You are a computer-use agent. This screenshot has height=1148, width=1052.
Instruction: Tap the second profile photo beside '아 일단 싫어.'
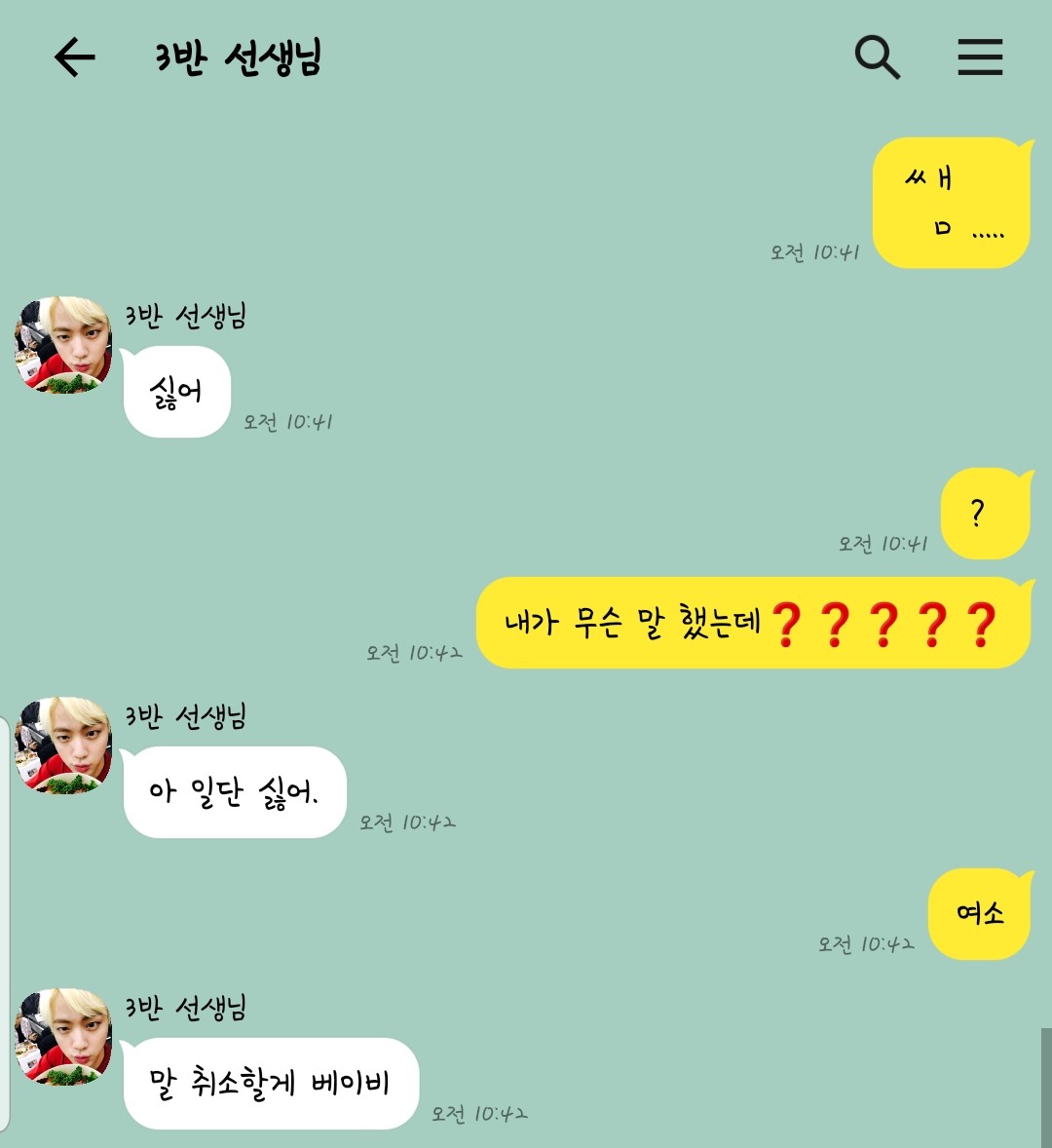(x=62, y=746)
